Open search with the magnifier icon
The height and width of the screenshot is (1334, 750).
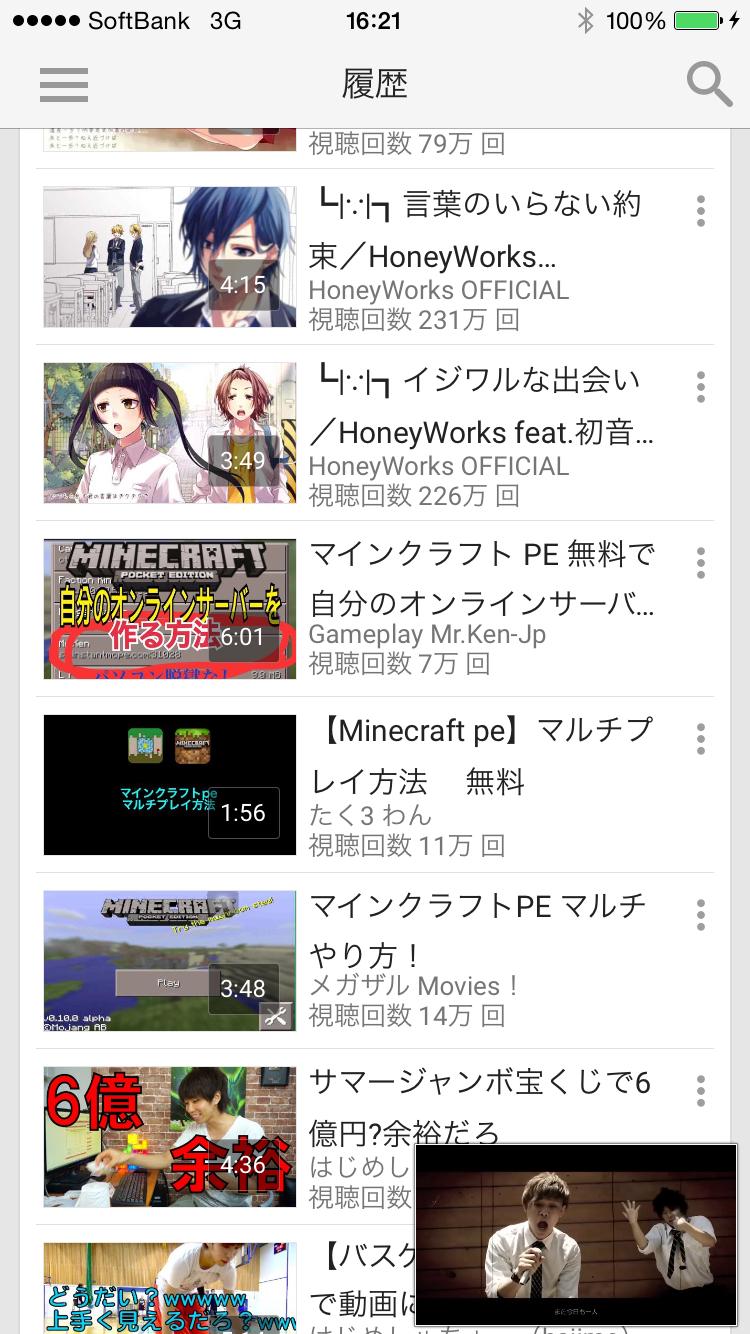(x=709, y=85)
